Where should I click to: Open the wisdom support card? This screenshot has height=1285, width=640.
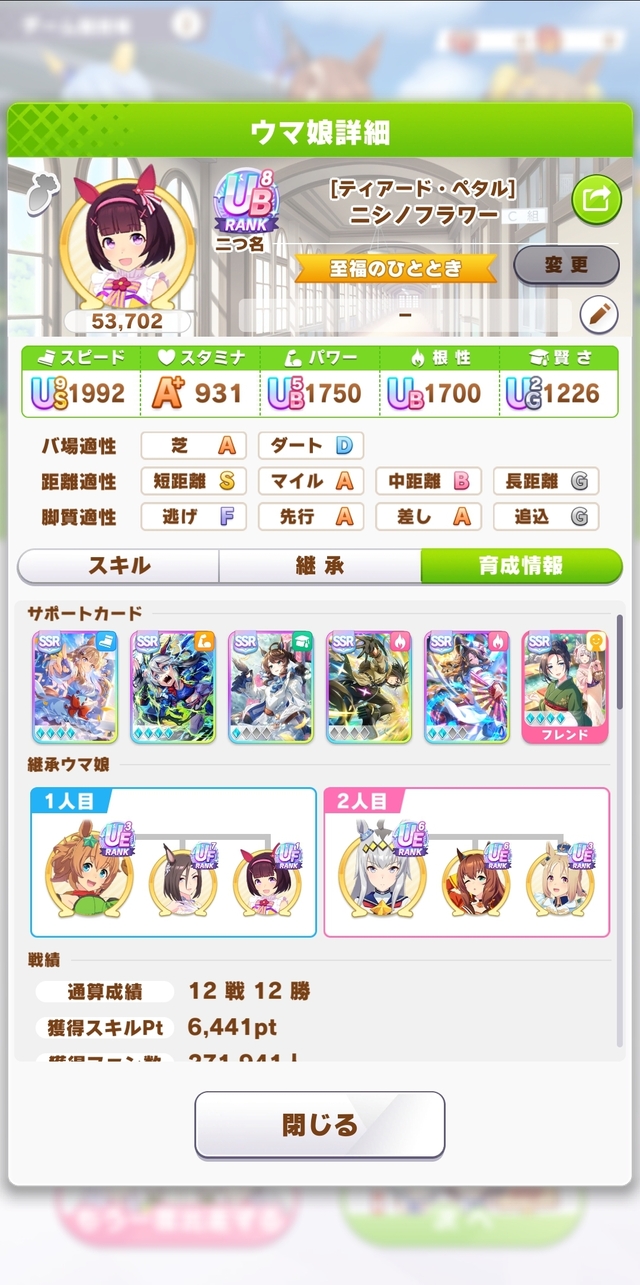pos(271,686)
